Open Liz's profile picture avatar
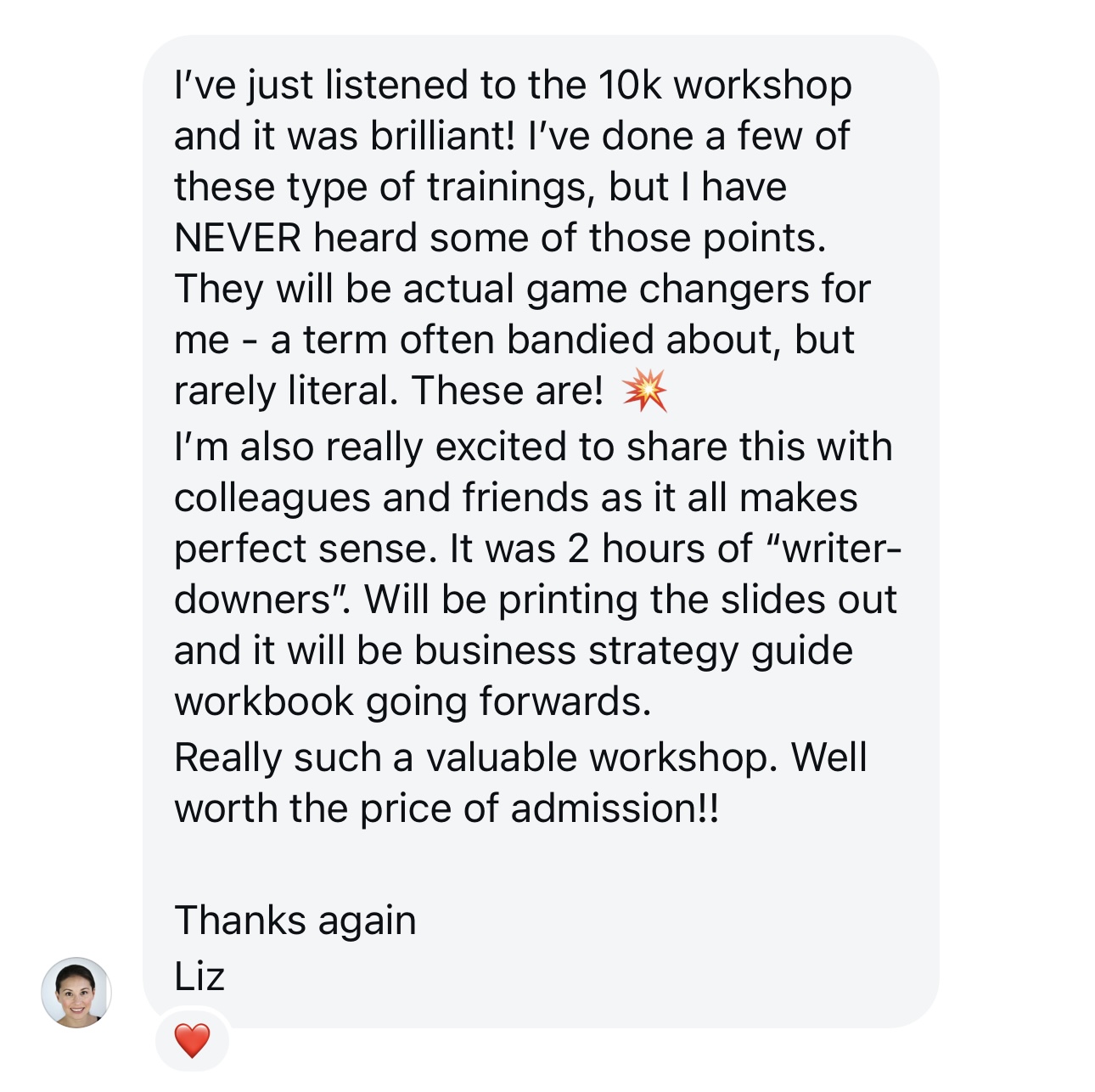The image size is (1095, 1092). [76, 992]
